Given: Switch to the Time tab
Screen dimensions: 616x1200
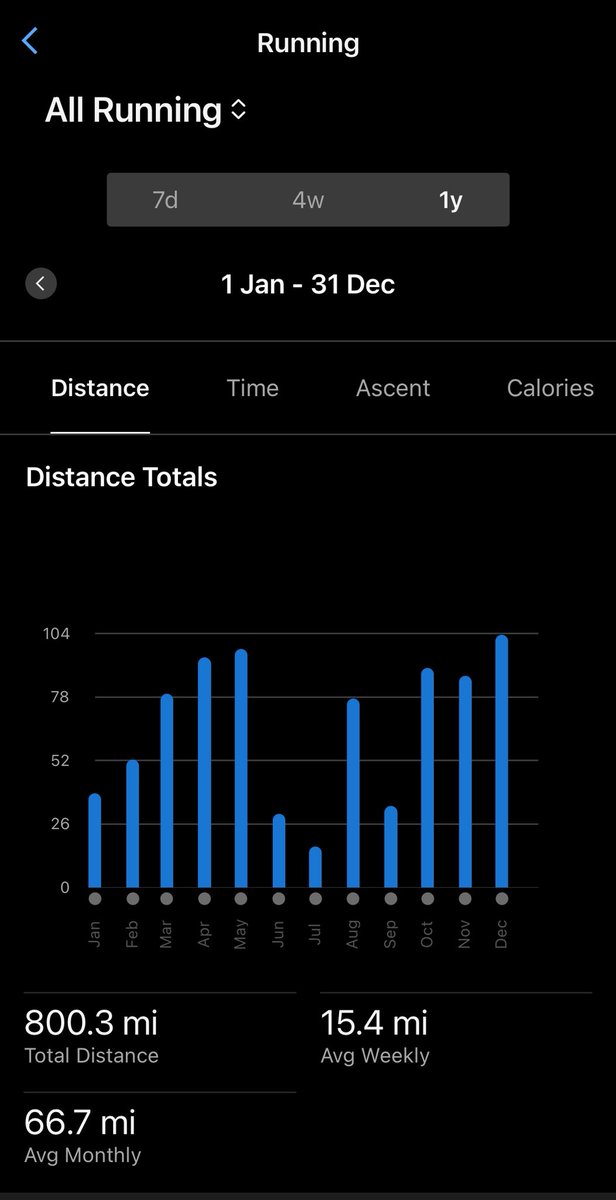Looking at the screenshot, I should (253, 388).
